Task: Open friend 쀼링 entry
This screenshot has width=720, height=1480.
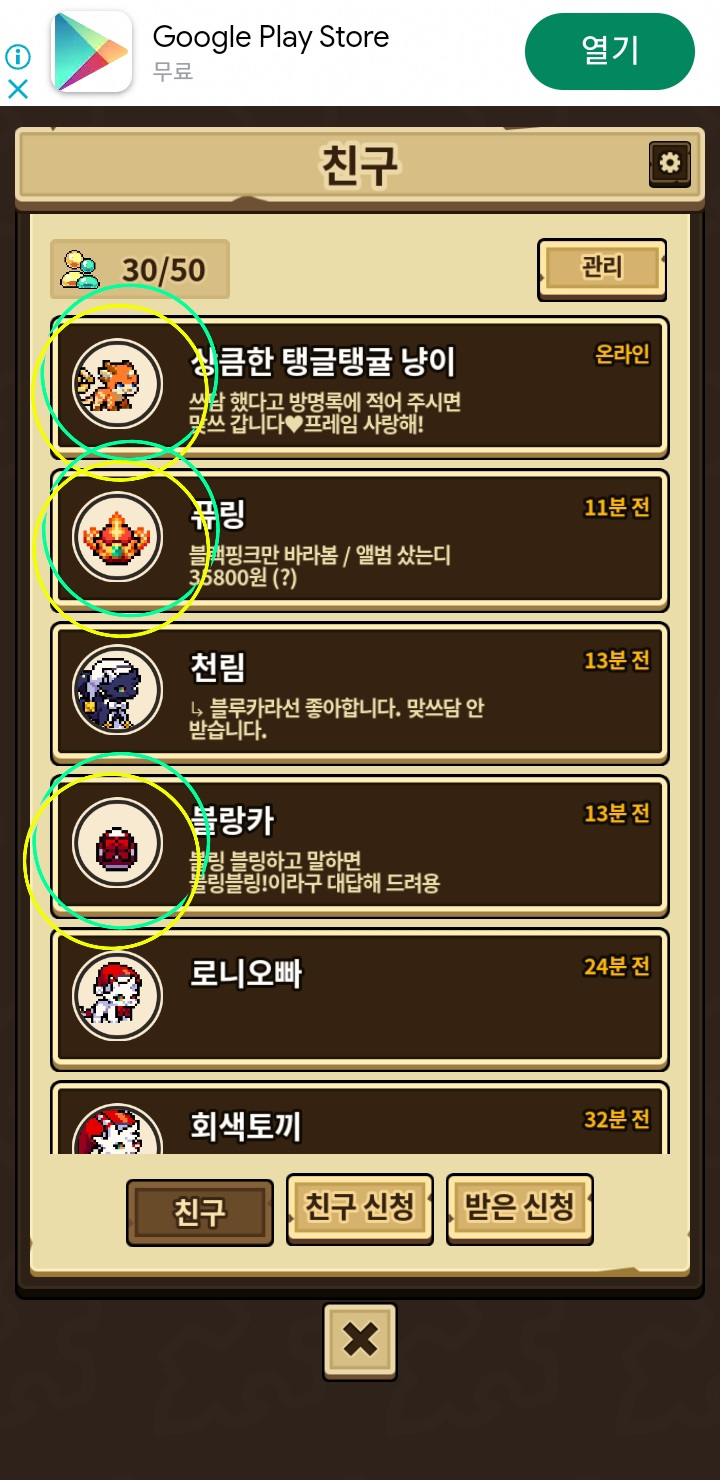Action: 360,538
